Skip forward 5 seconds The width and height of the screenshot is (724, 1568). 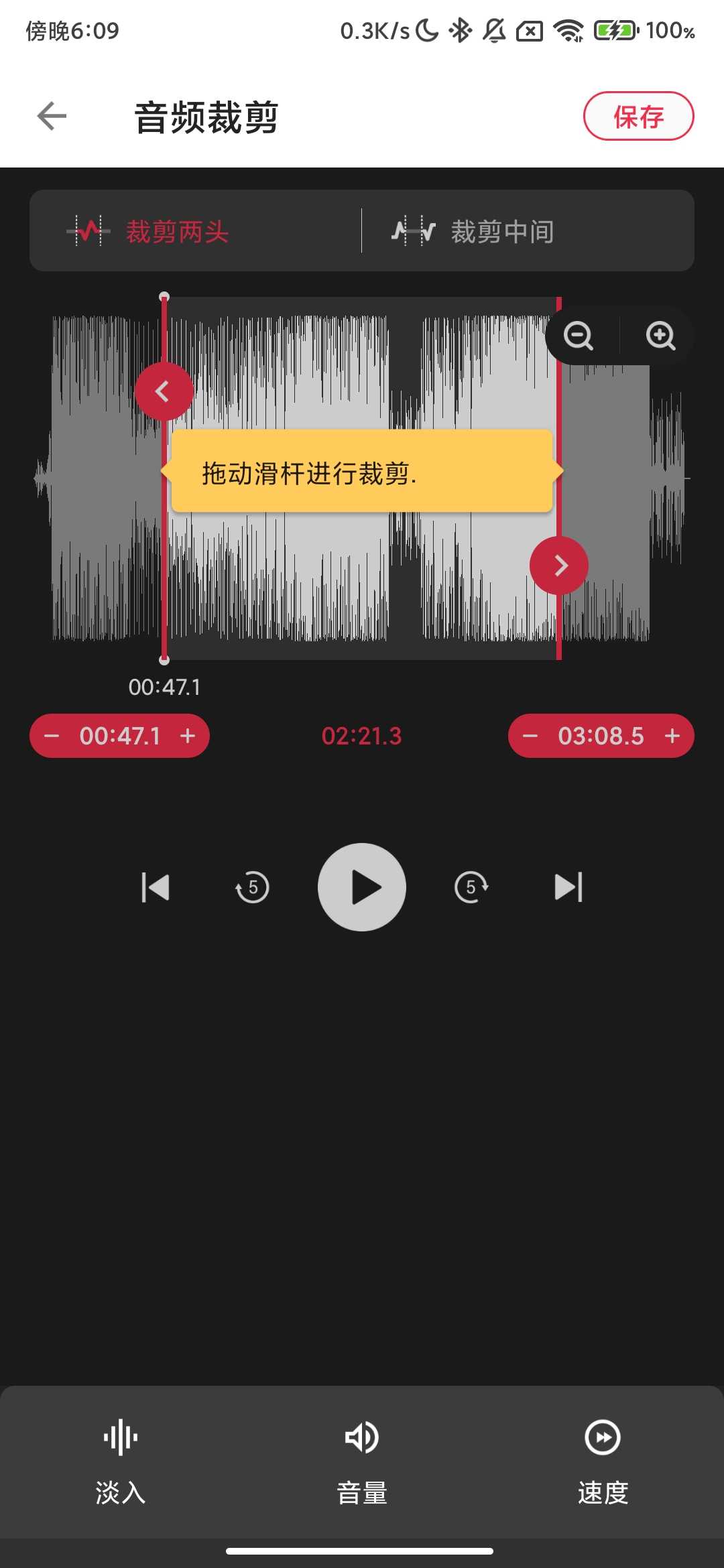pyautogui.click(x=471, y=887)
